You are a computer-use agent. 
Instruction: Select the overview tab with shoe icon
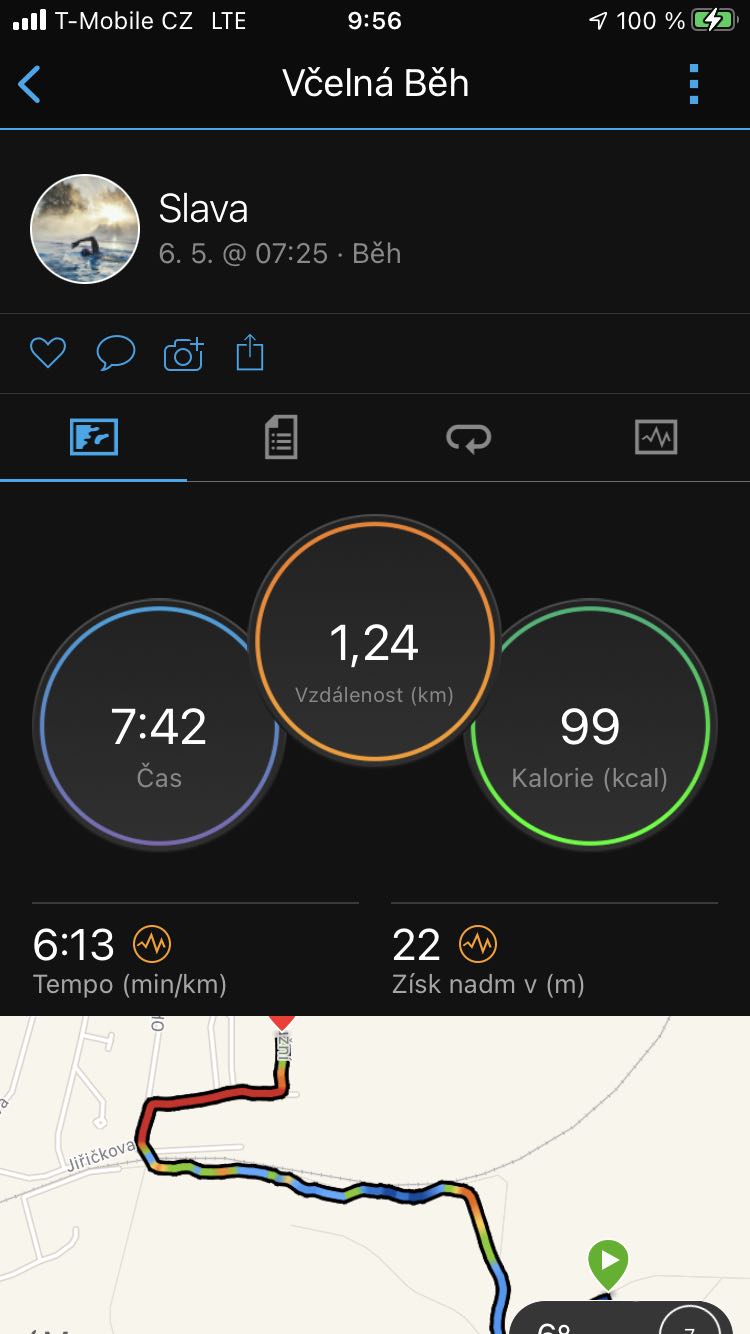(x=94, y=437)
